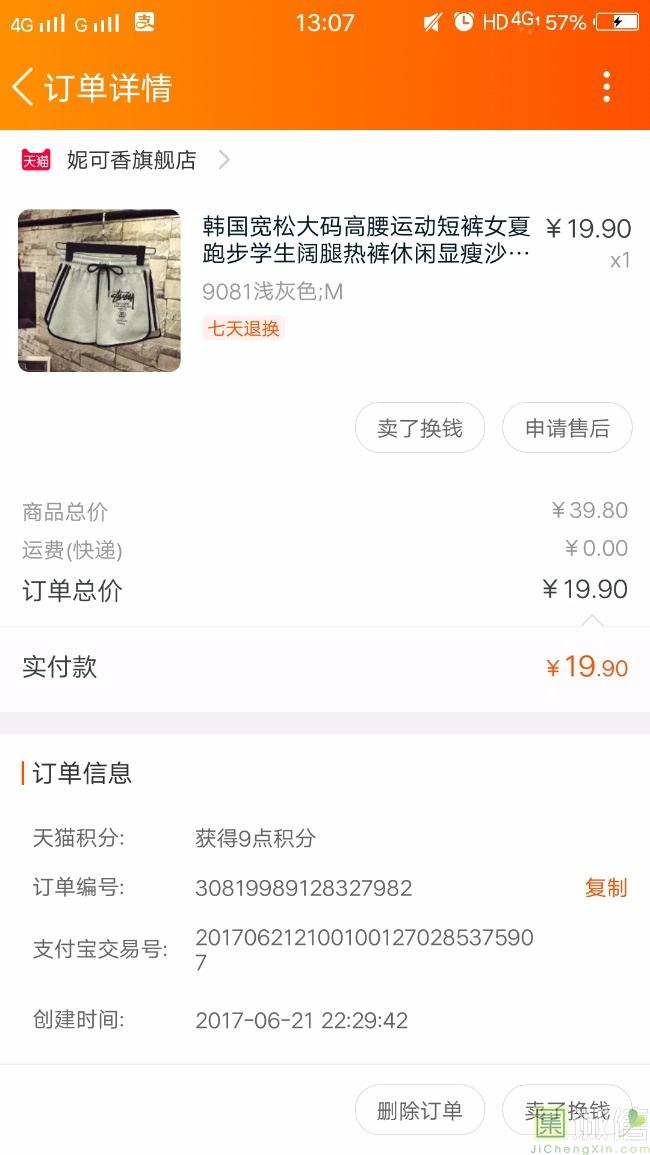The image size is (650, 1155).
Task: Tap 卖了换钱 button under the product
Action: tap(420, 427)
